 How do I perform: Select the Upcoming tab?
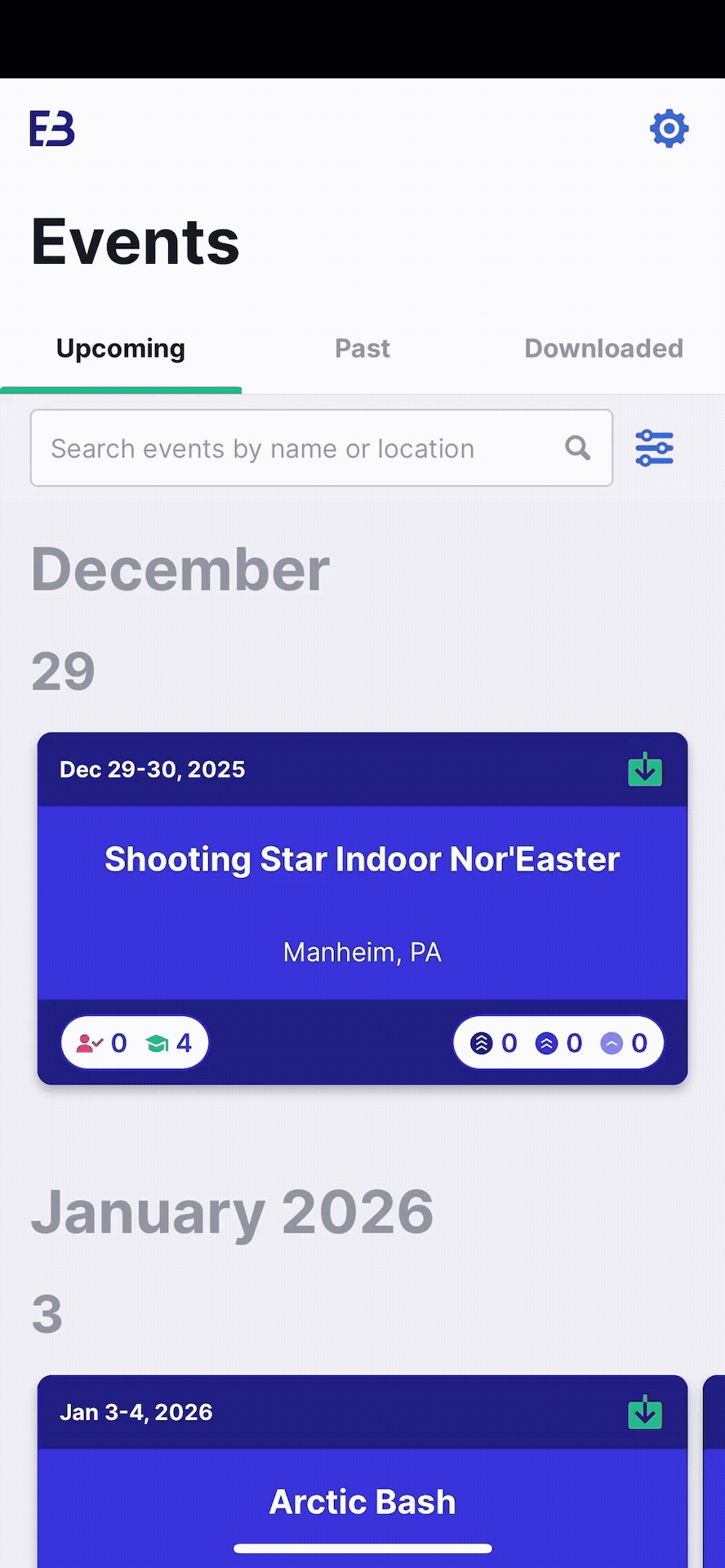pyautogui.click(x=120, y=348)
